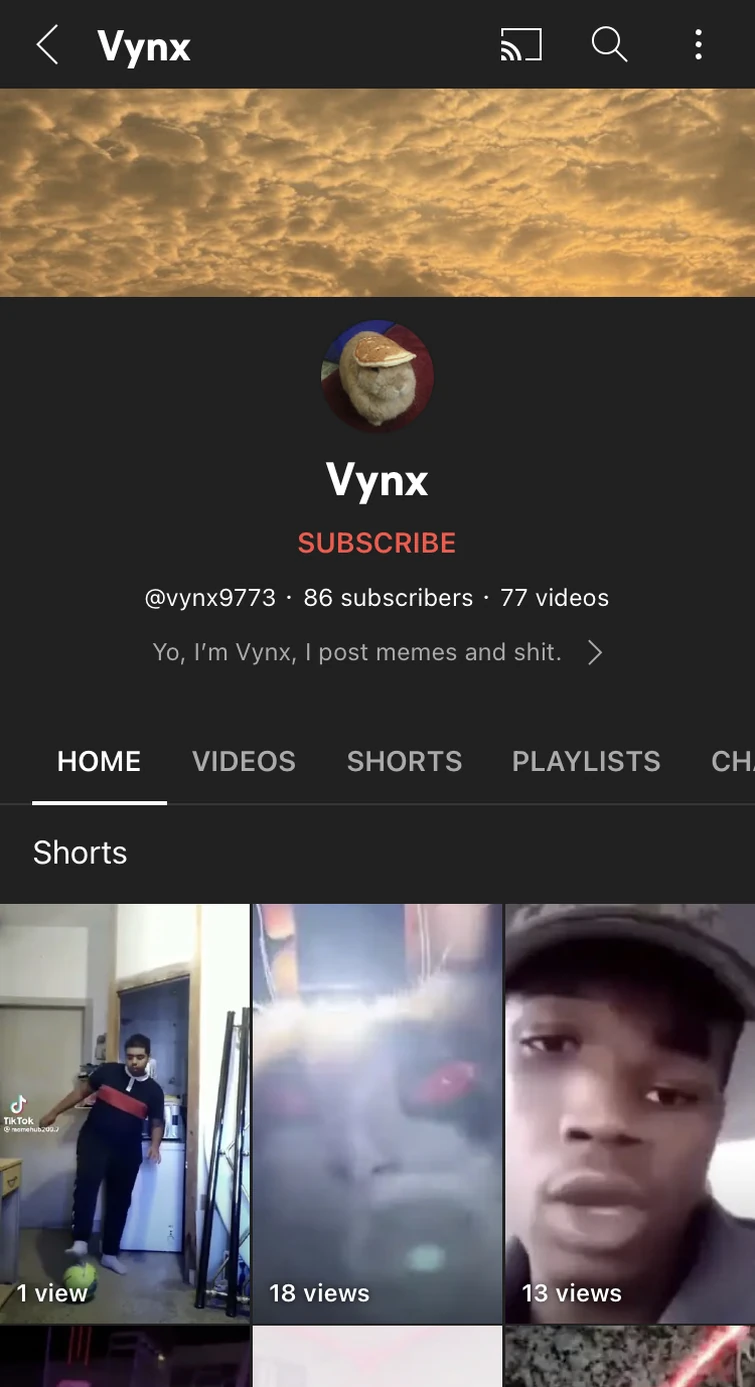Viewport: 755px width, 1387px height.
Task: Open the three-dot overflow menu
Action: (698, 45)
